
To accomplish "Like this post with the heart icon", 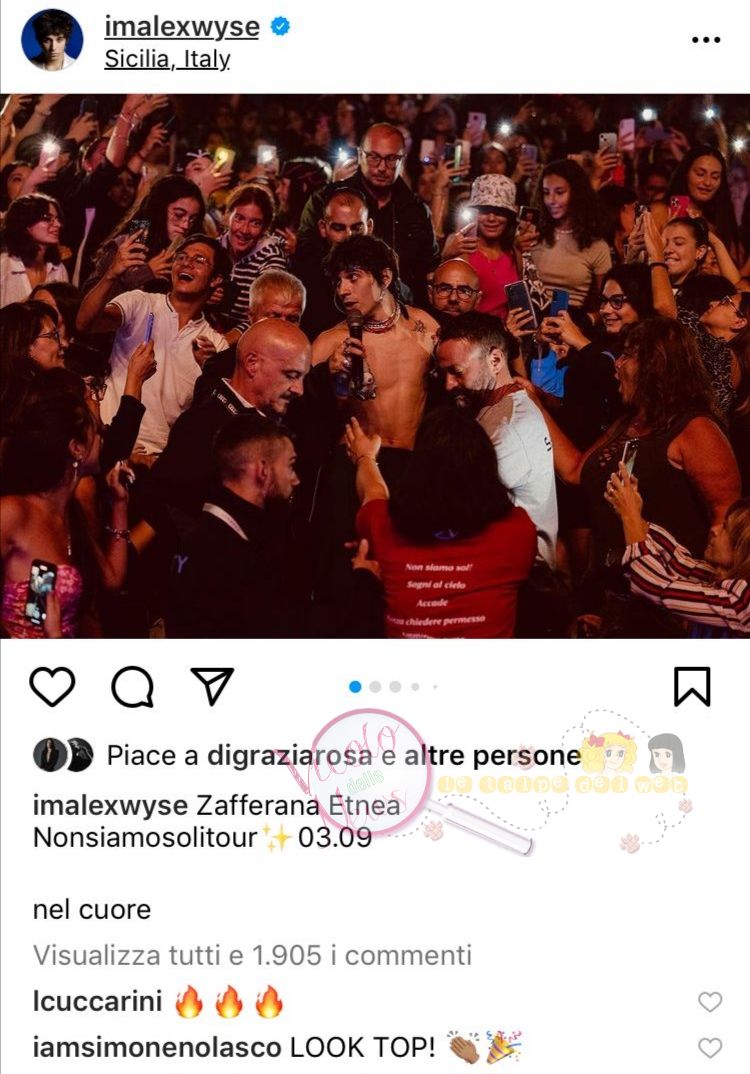I will [x=52, y=687].
